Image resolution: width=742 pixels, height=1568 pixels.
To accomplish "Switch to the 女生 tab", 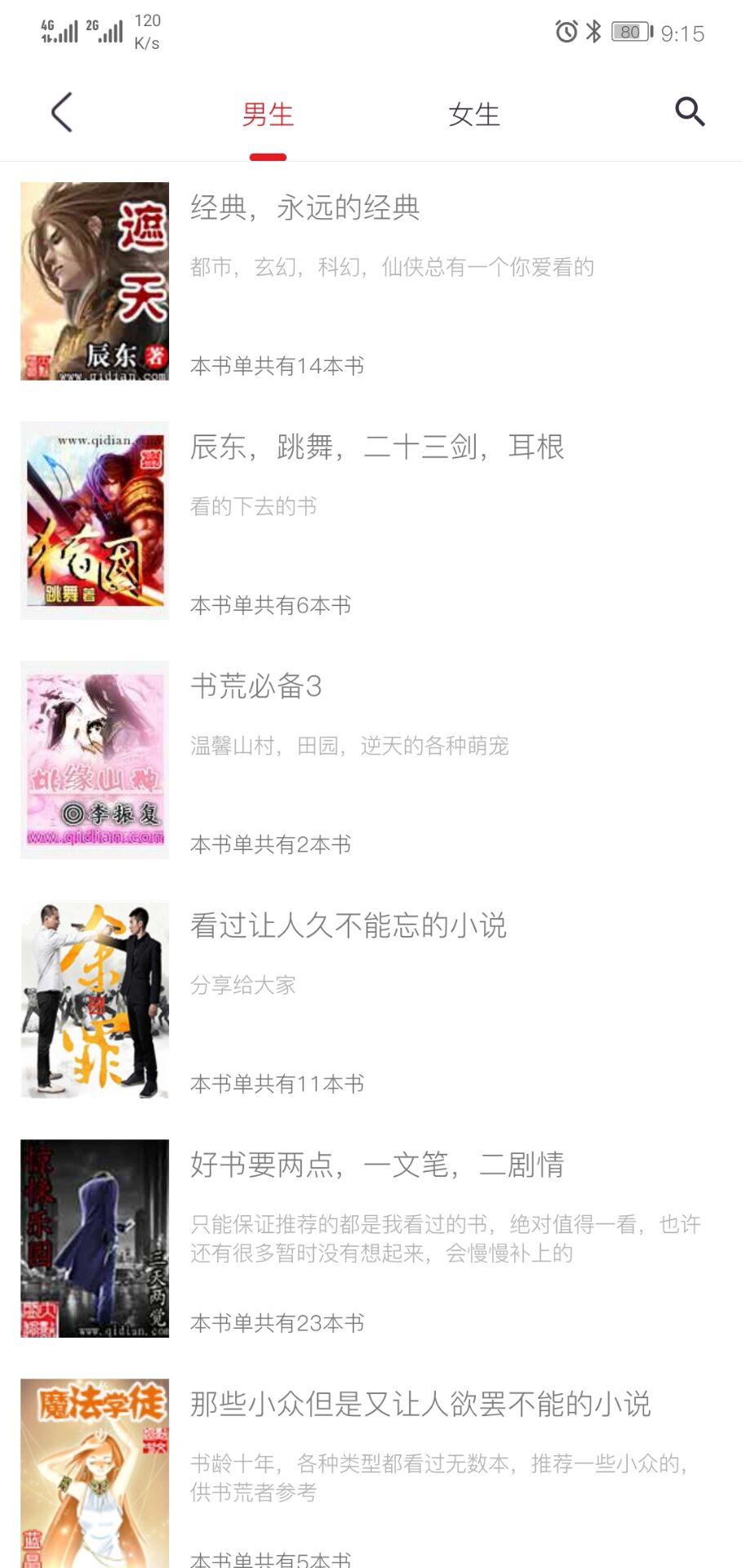I will click(475, 114).
